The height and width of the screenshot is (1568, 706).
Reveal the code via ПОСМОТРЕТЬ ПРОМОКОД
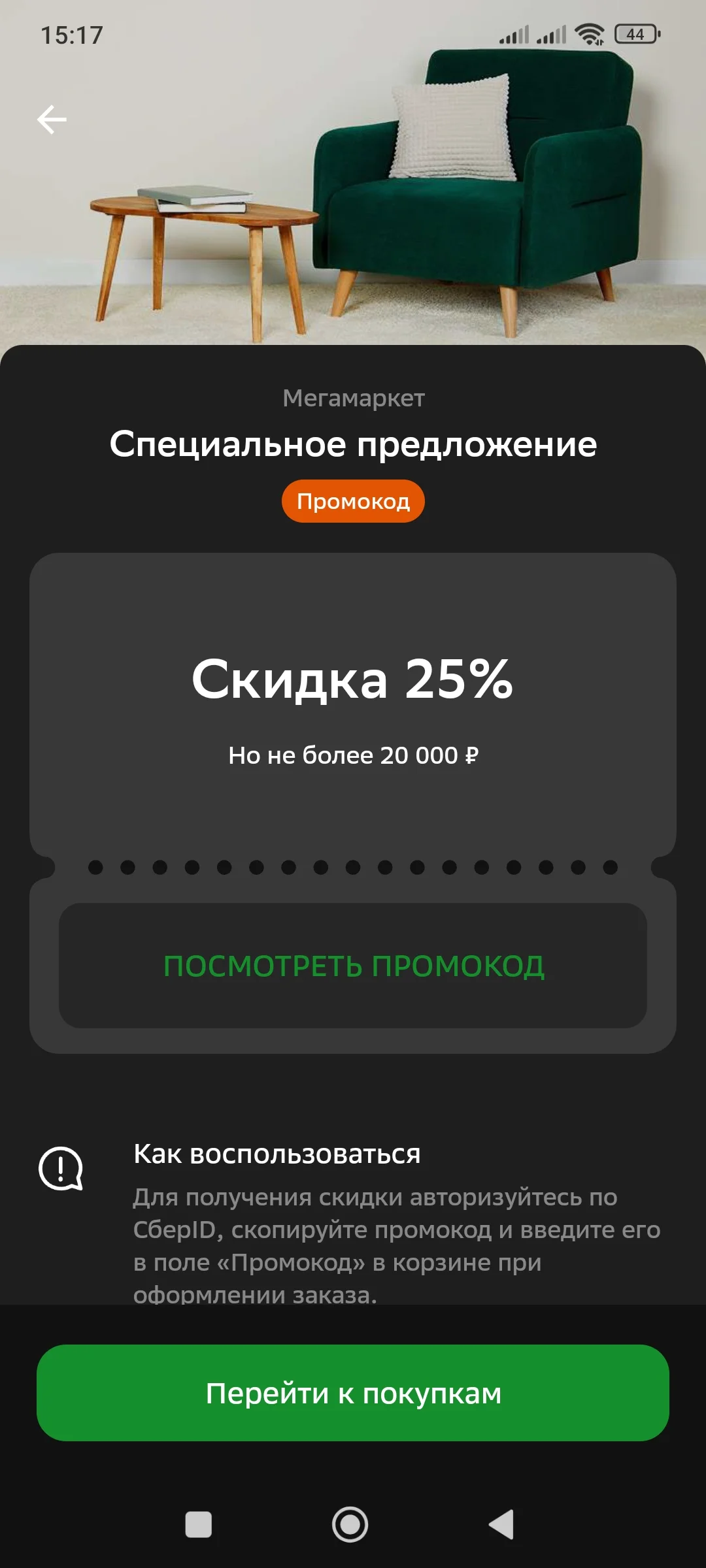point(353,966)
